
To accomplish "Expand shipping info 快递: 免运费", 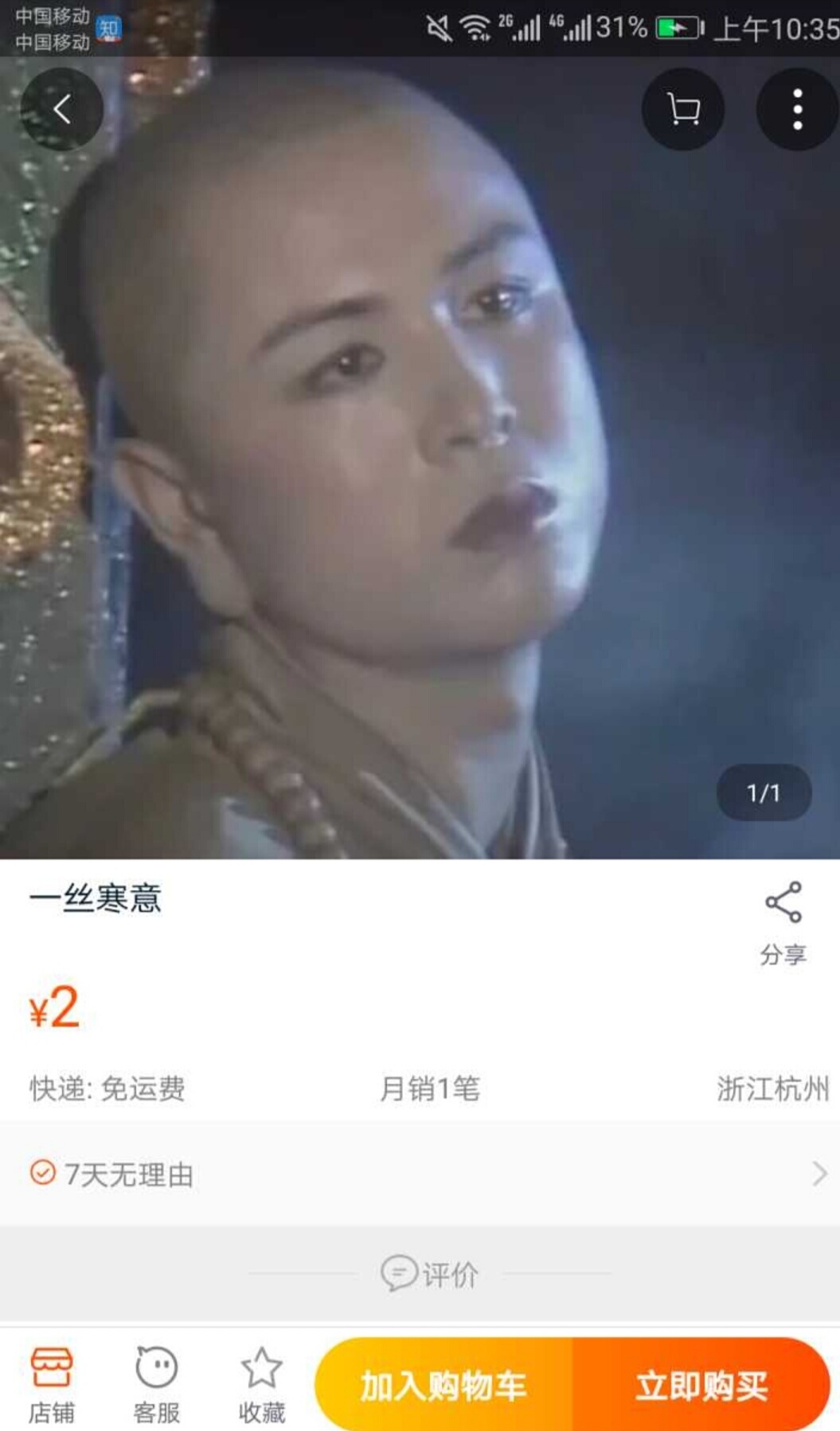I will (104, 1091).
